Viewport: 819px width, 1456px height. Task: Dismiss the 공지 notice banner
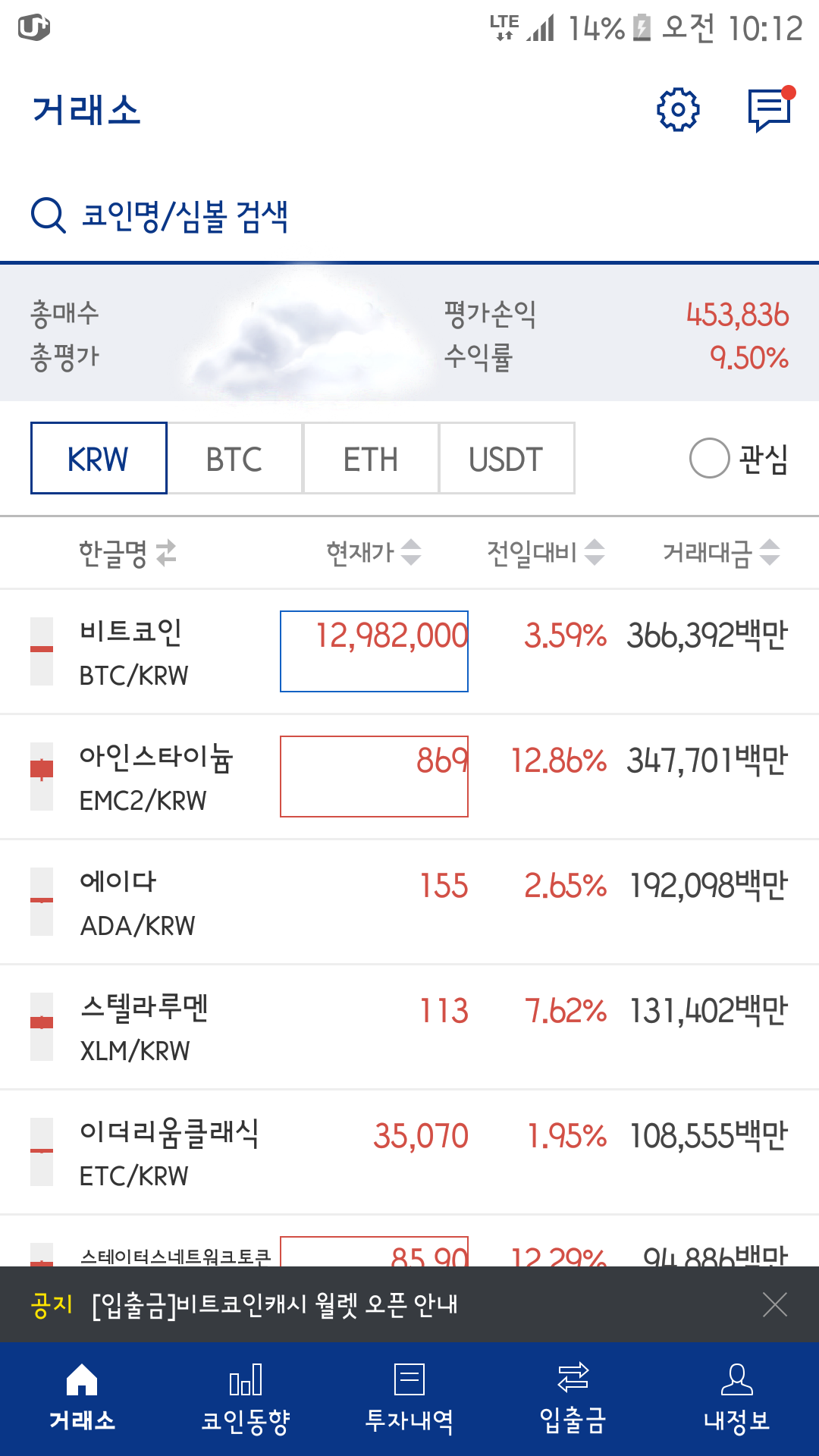pos(774,1304)
